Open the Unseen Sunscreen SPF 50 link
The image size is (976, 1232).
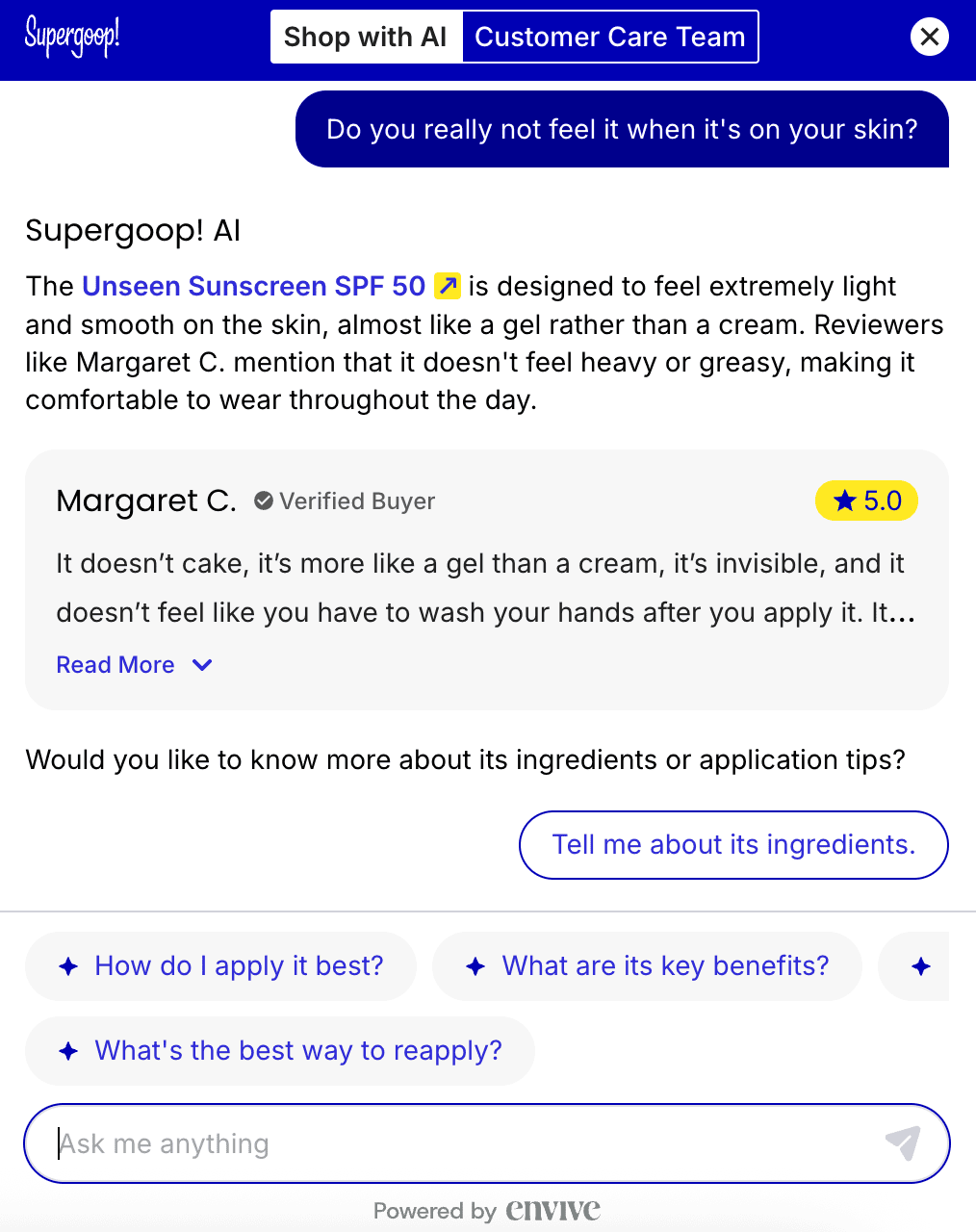(x=253, y=285)
